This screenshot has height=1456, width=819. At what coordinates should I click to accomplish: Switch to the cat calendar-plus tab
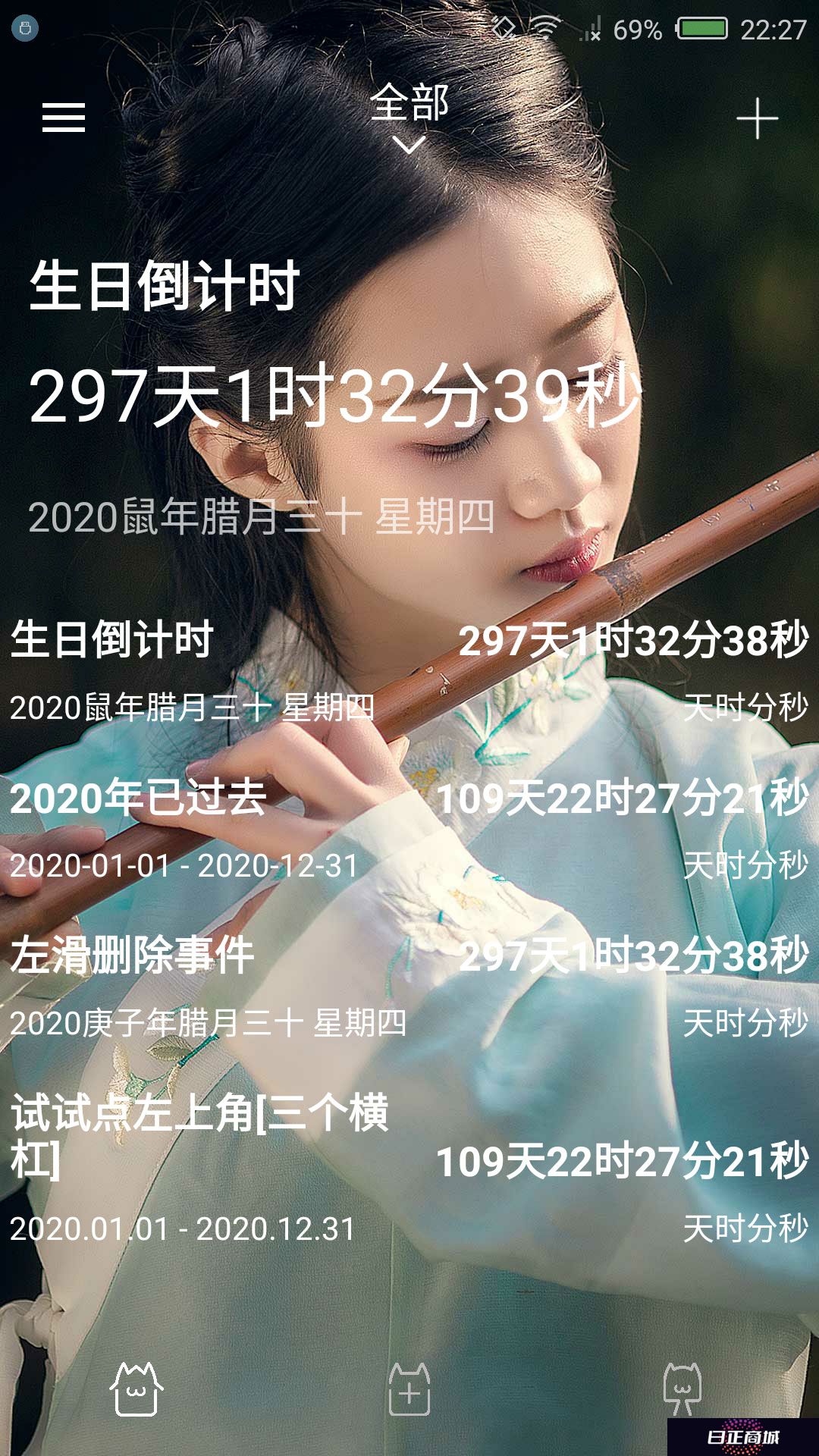click(x=409, y=1389)
